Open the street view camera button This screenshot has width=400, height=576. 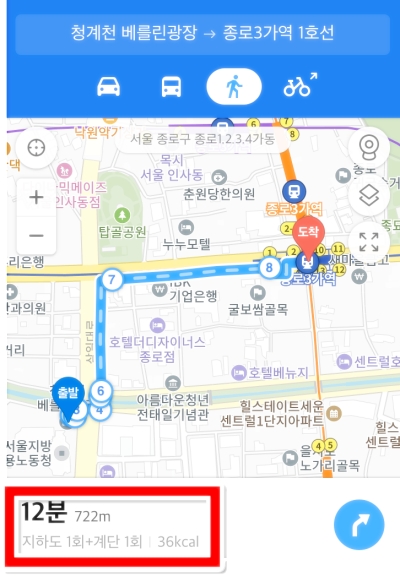click(x=369, y=148)
